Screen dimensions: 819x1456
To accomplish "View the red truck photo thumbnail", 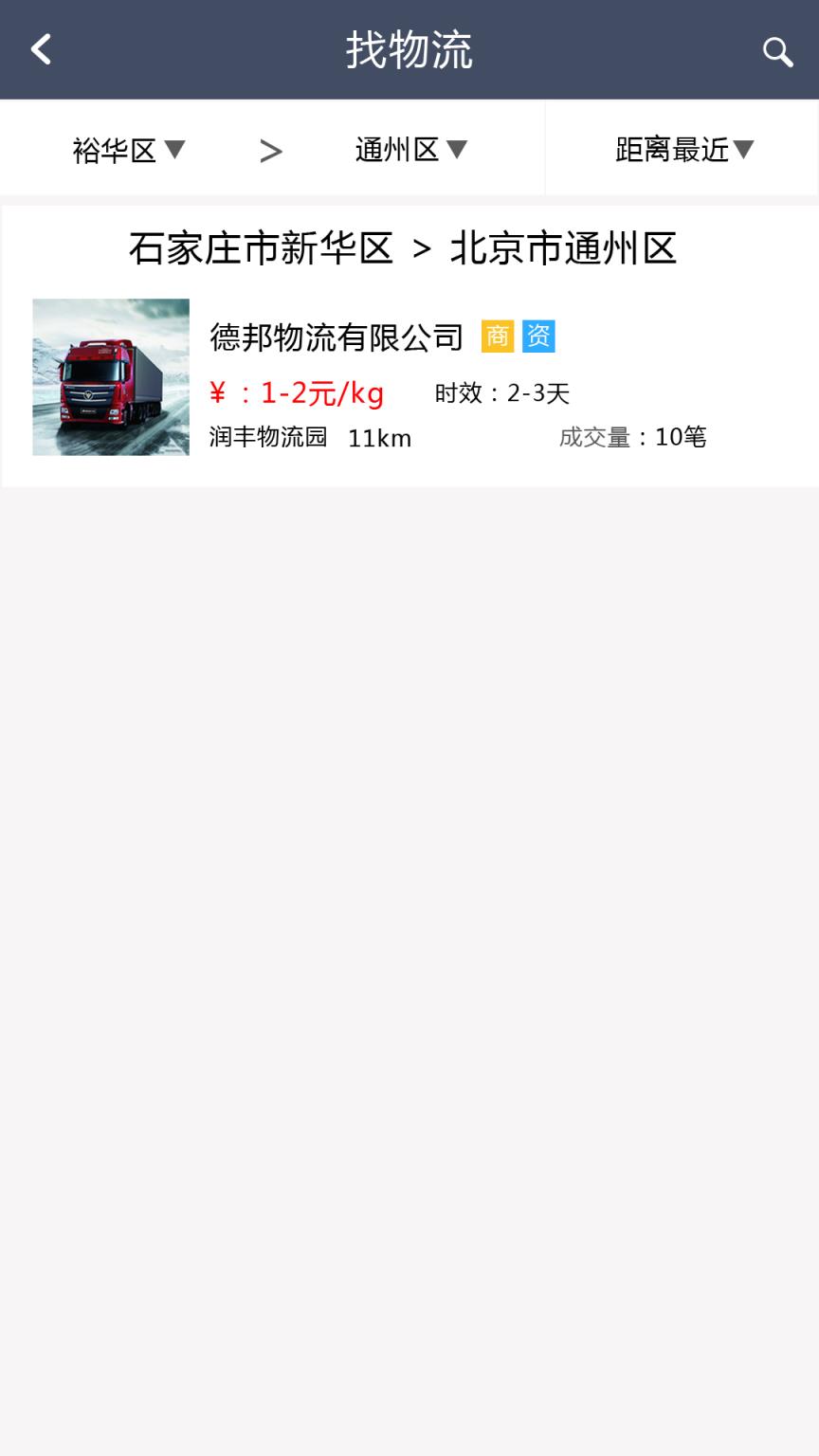I will (x=110, y=376).
